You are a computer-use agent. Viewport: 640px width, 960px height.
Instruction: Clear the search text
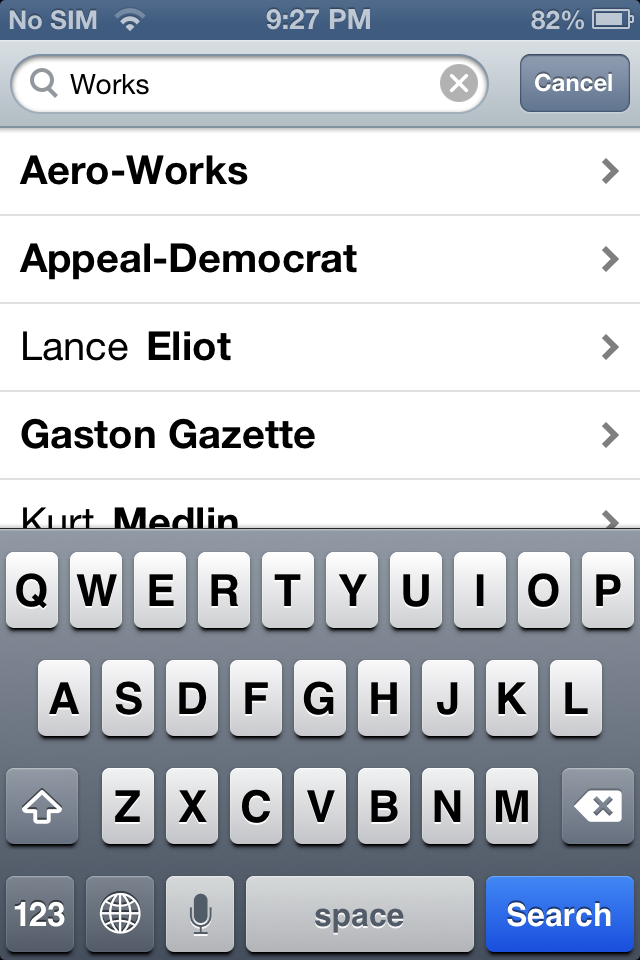(x=458, y=84)
